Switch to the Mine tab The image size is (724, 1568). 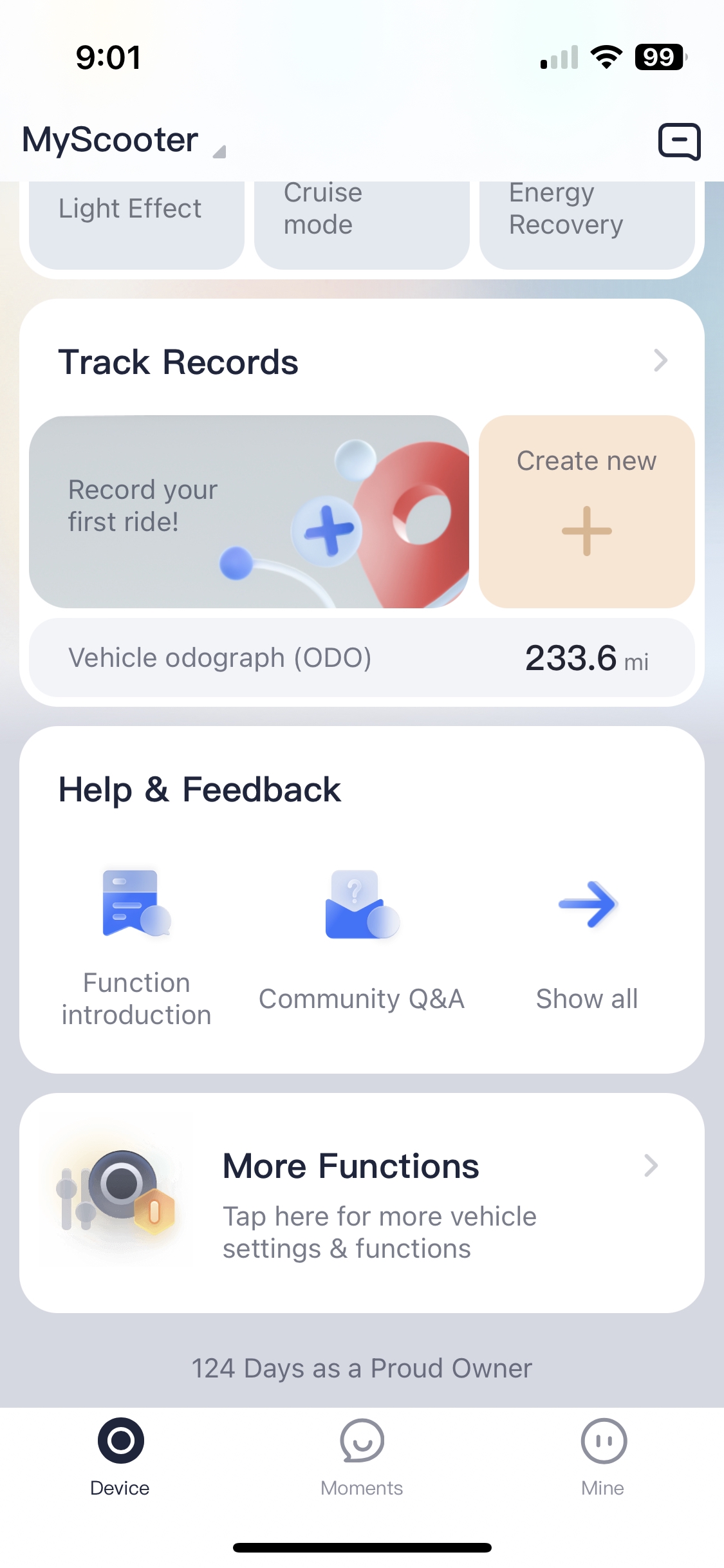click(603, 1457)
